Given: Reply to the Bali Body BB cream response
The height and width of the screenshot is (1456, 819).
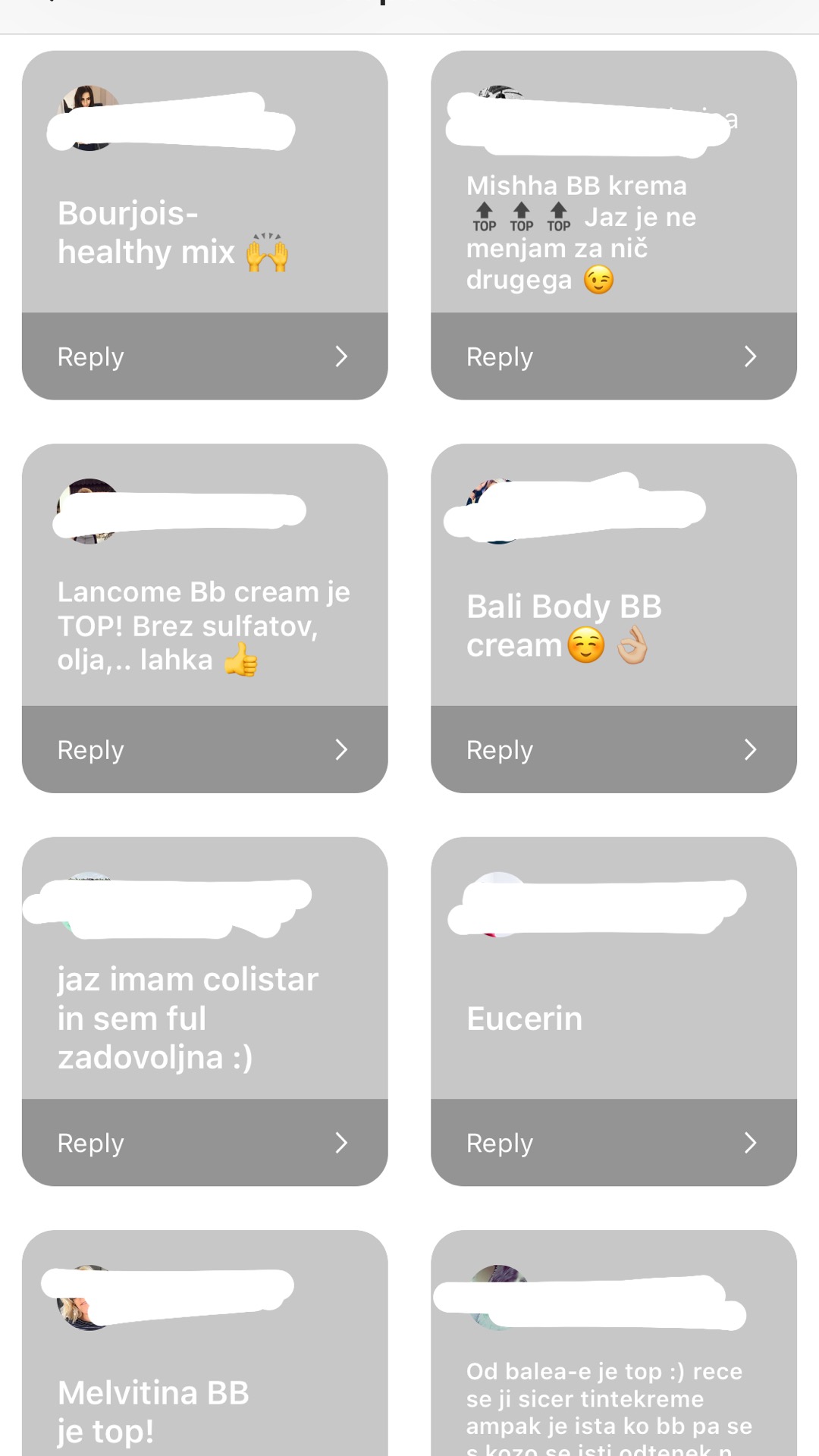Looking at the screenshot, I should (613, 750).
